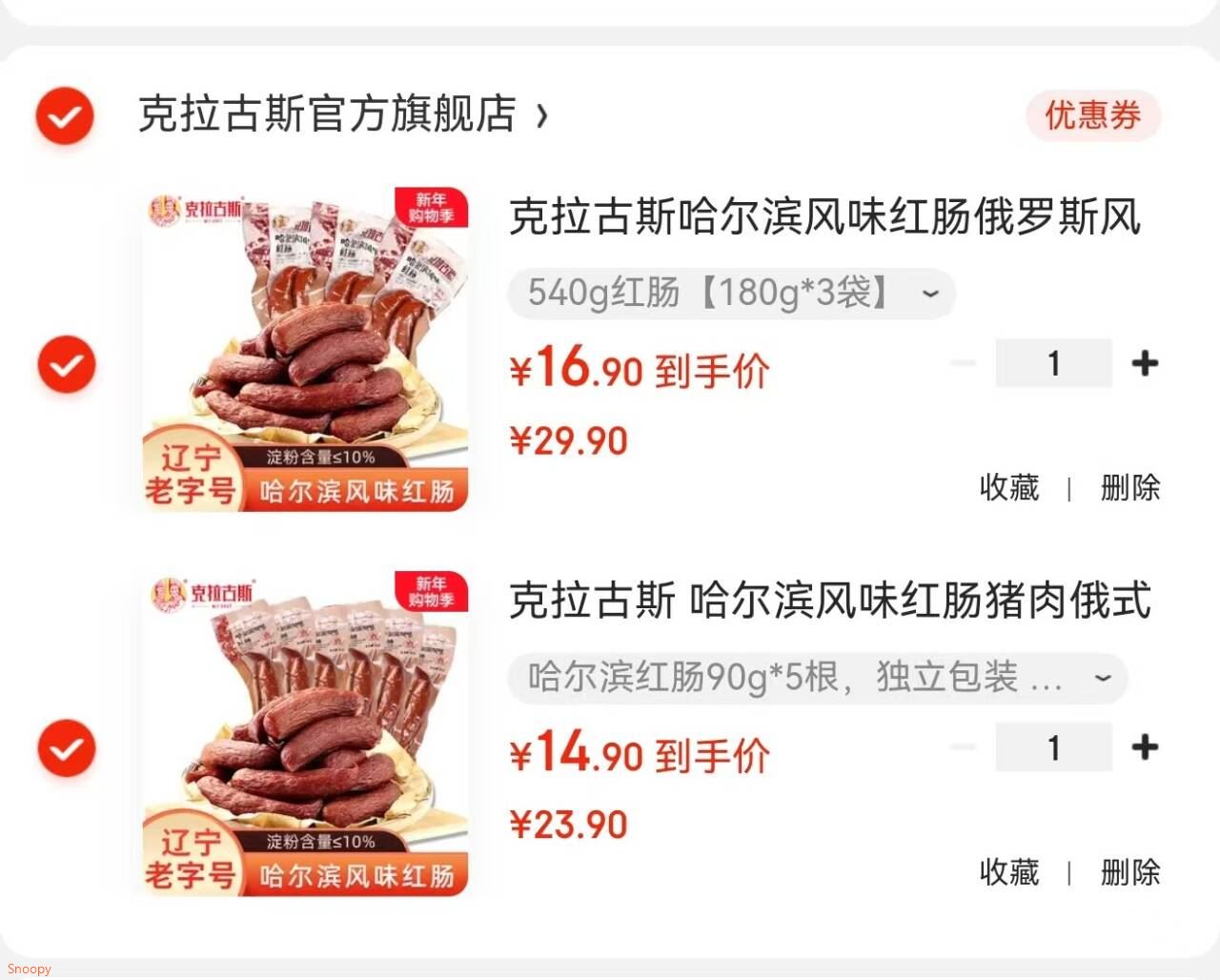Uncheck the 克拉古斯官方旗舰店 store checkbox
1220x980 pixels.
coord(65,116)
